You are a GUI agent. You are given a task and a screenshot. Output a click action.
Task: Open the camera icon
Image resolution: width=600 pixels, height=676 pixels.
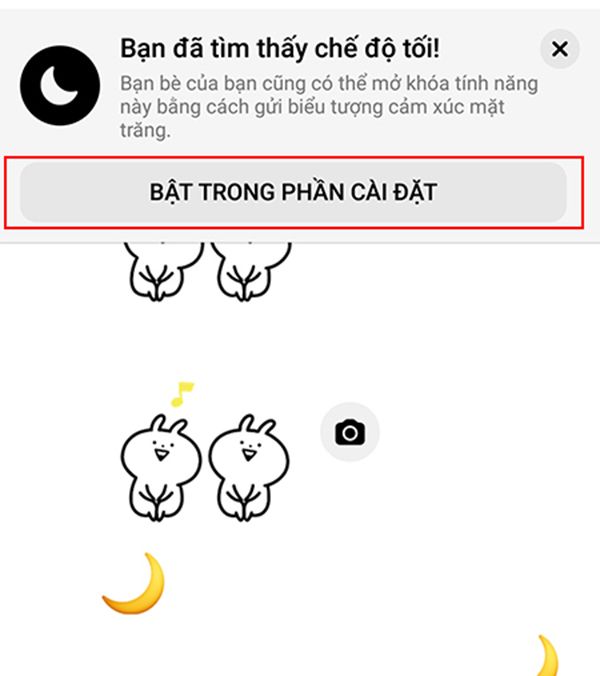tap(349, 432)
